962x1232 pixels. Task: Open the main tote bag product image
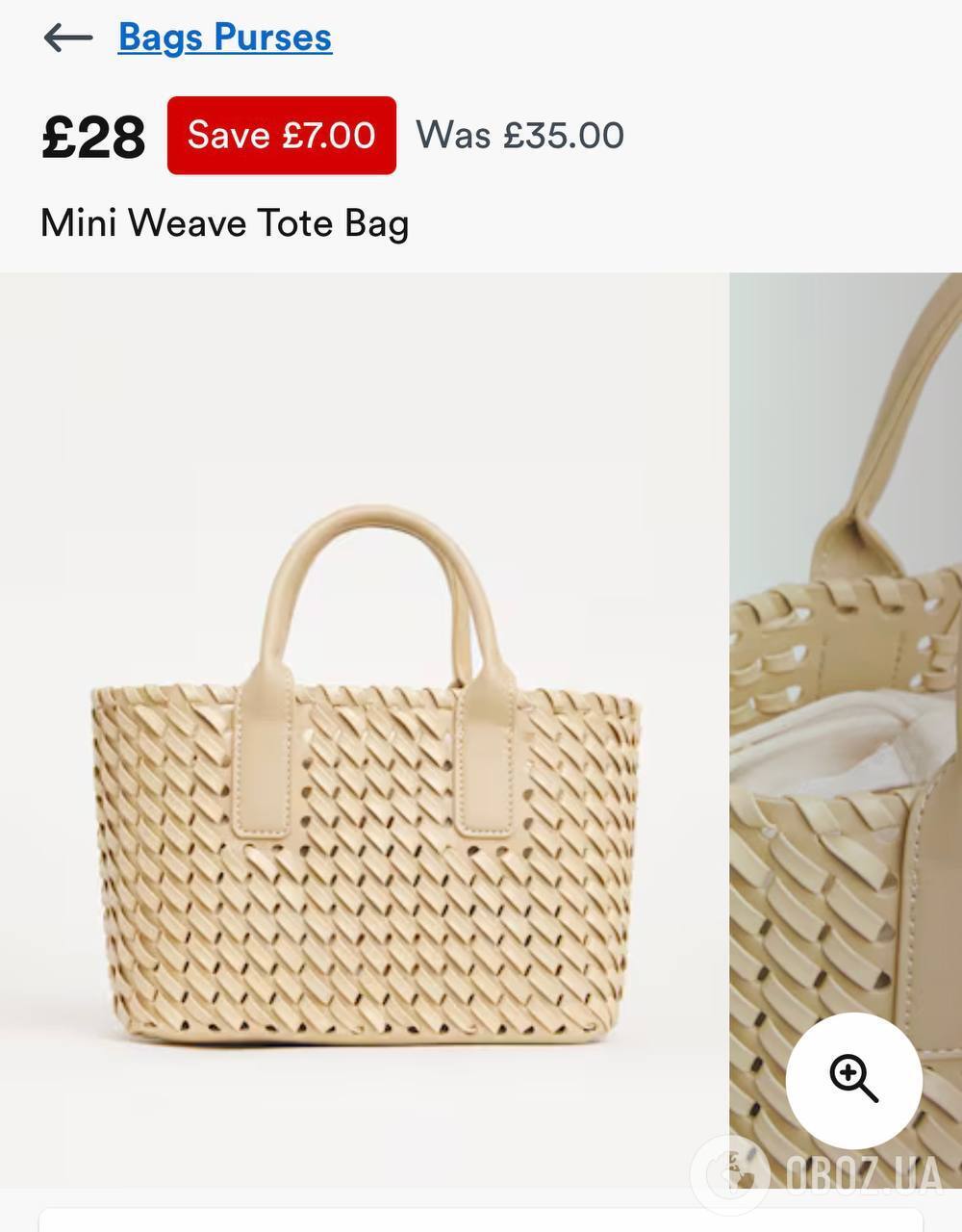click(365, 770)
